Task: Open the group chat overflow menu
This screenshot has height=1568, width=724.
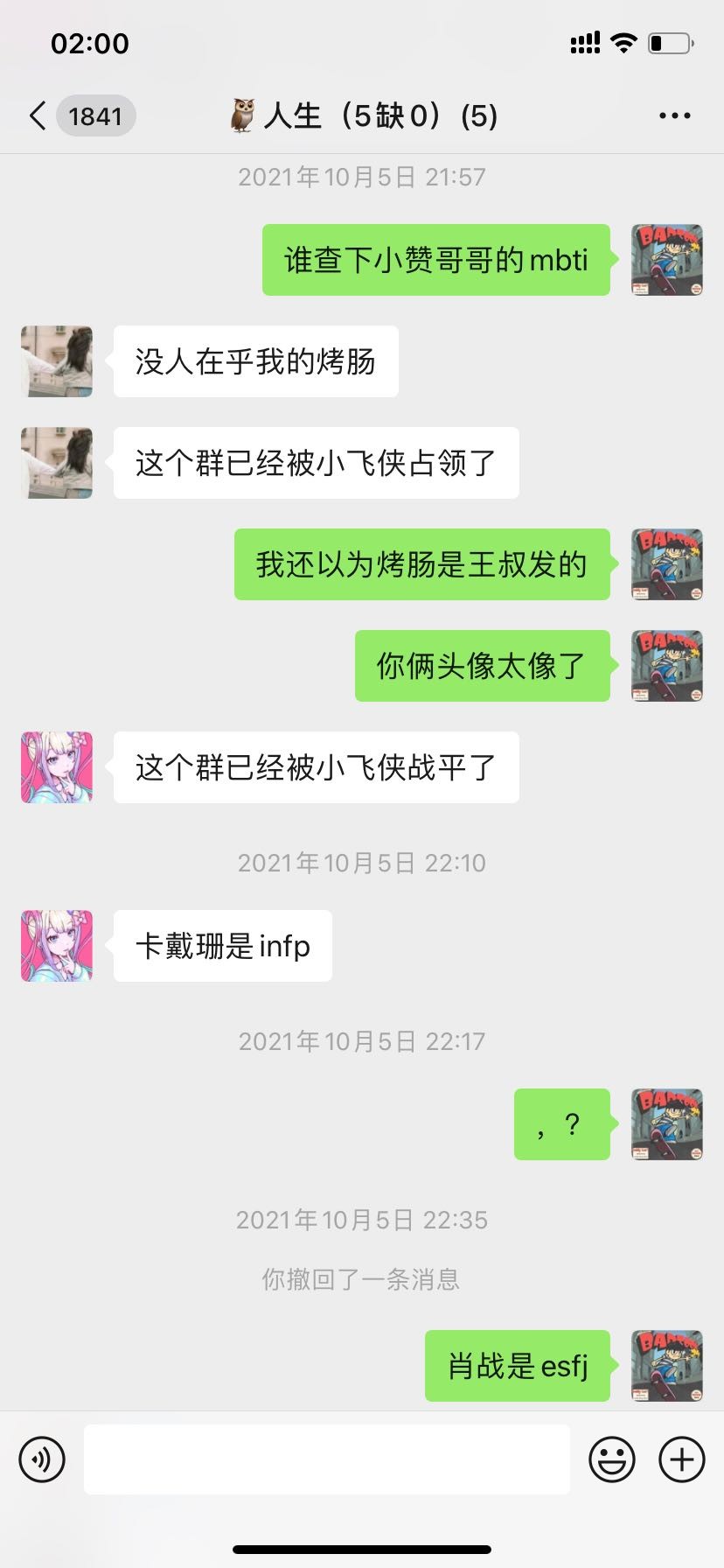Action: [674, 115]
